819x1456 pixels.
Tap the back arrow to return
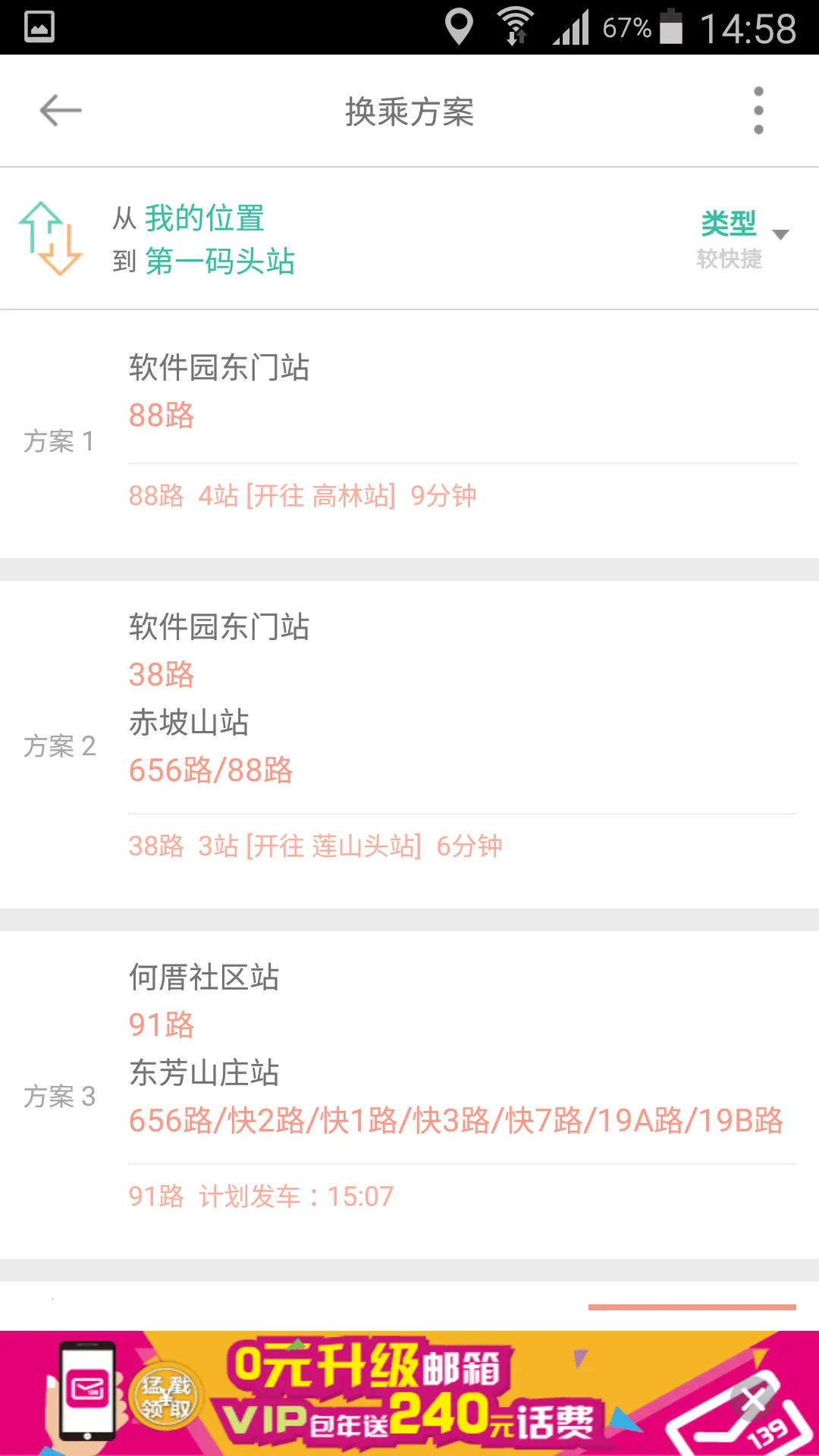tap(59, 110)
